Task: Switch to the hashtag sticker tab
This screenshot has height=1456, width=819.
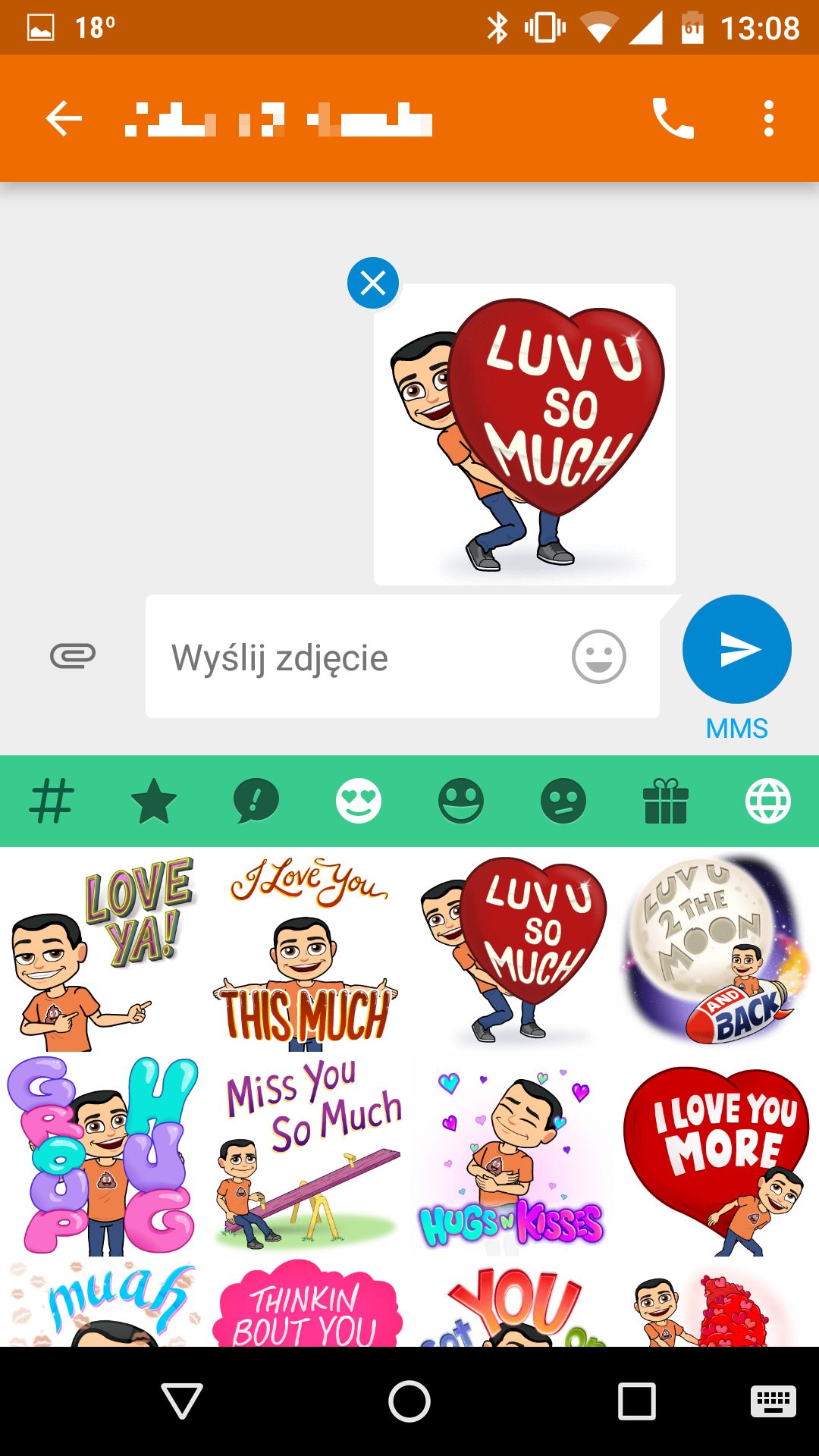Action: (x=52, y=801)
